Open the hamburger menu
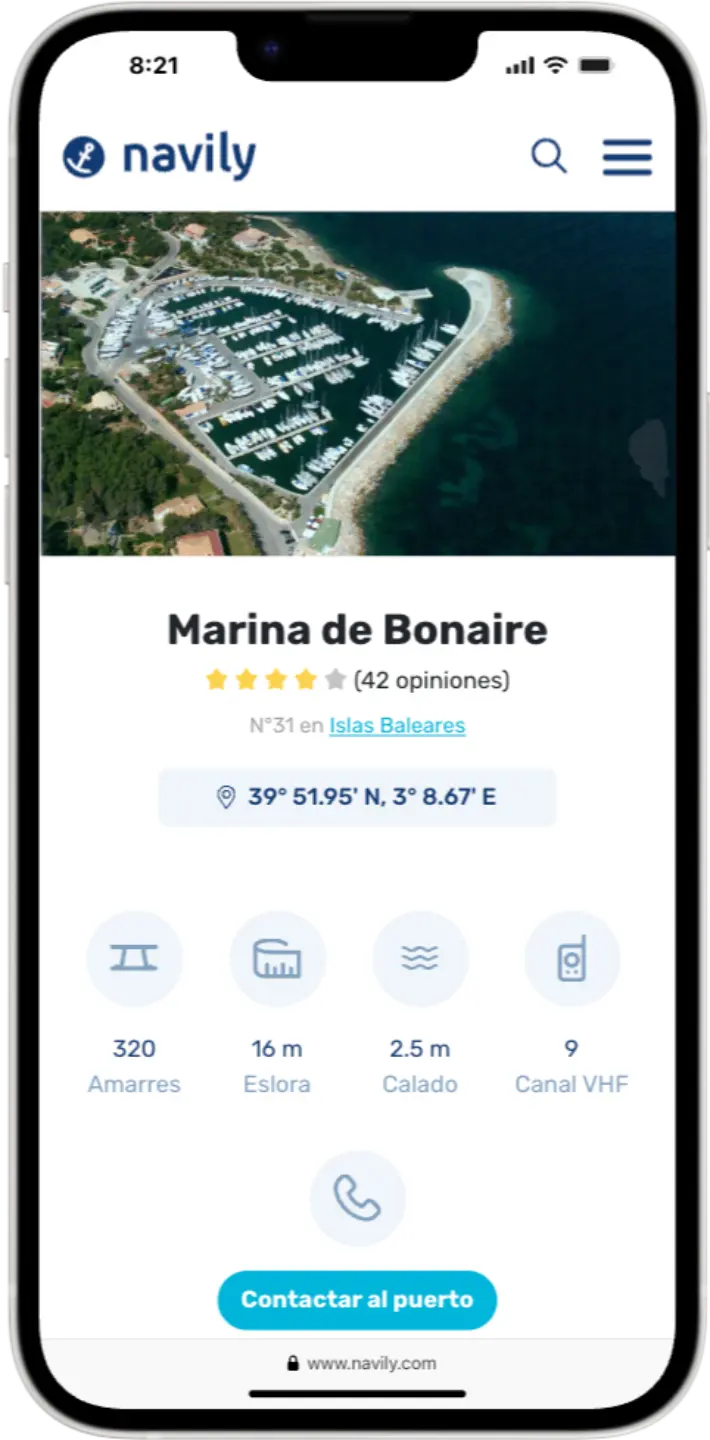Viewport: 710px width, 1440px height. (627, 158)
